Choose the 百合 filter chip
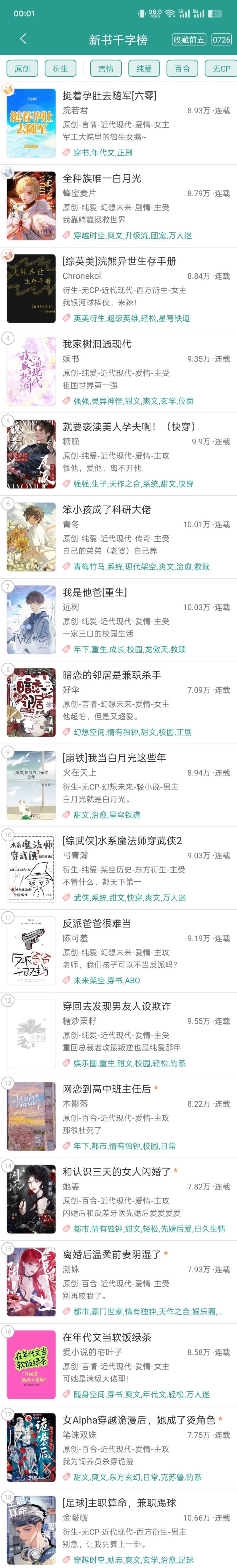The height and width of the screenshot is (1568, 237). pos(182,69)
